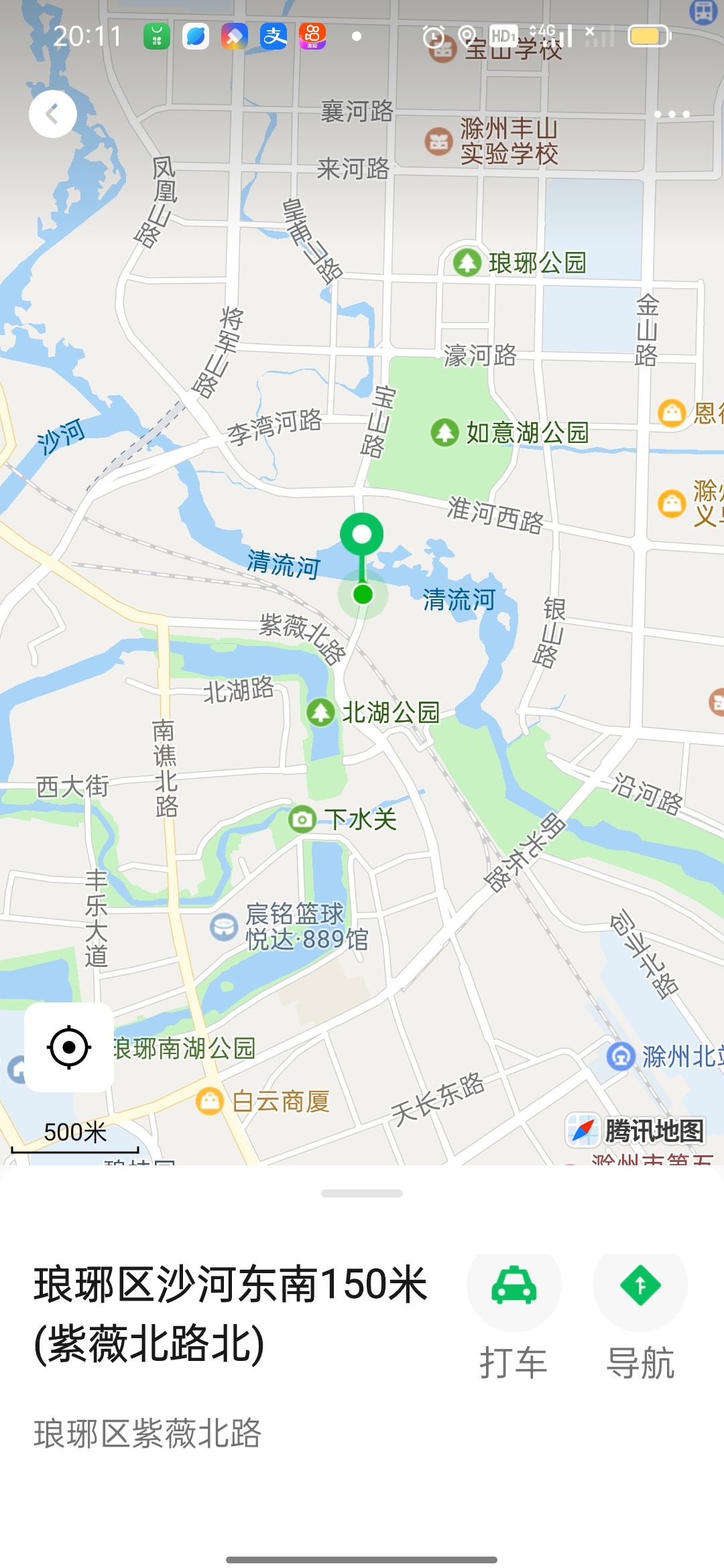Expand the location details panel handle
This screenshot has height=1568, width=724.
pyautogui.click(x=362, y=1193)
